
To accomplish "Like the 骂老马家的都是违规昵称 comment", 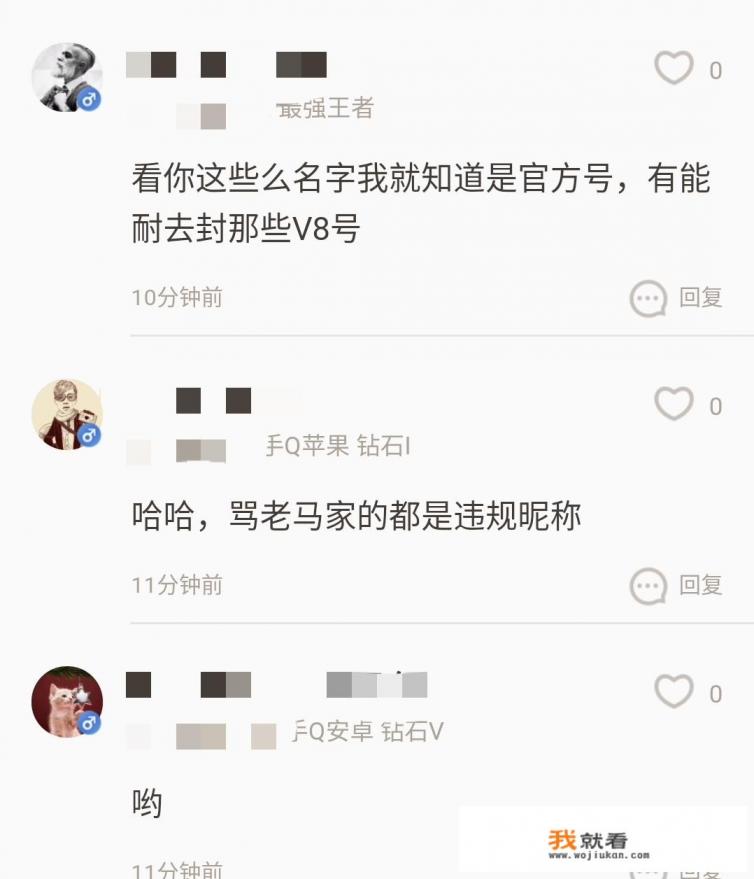I will pyautogui.click(x=674, y=404).
